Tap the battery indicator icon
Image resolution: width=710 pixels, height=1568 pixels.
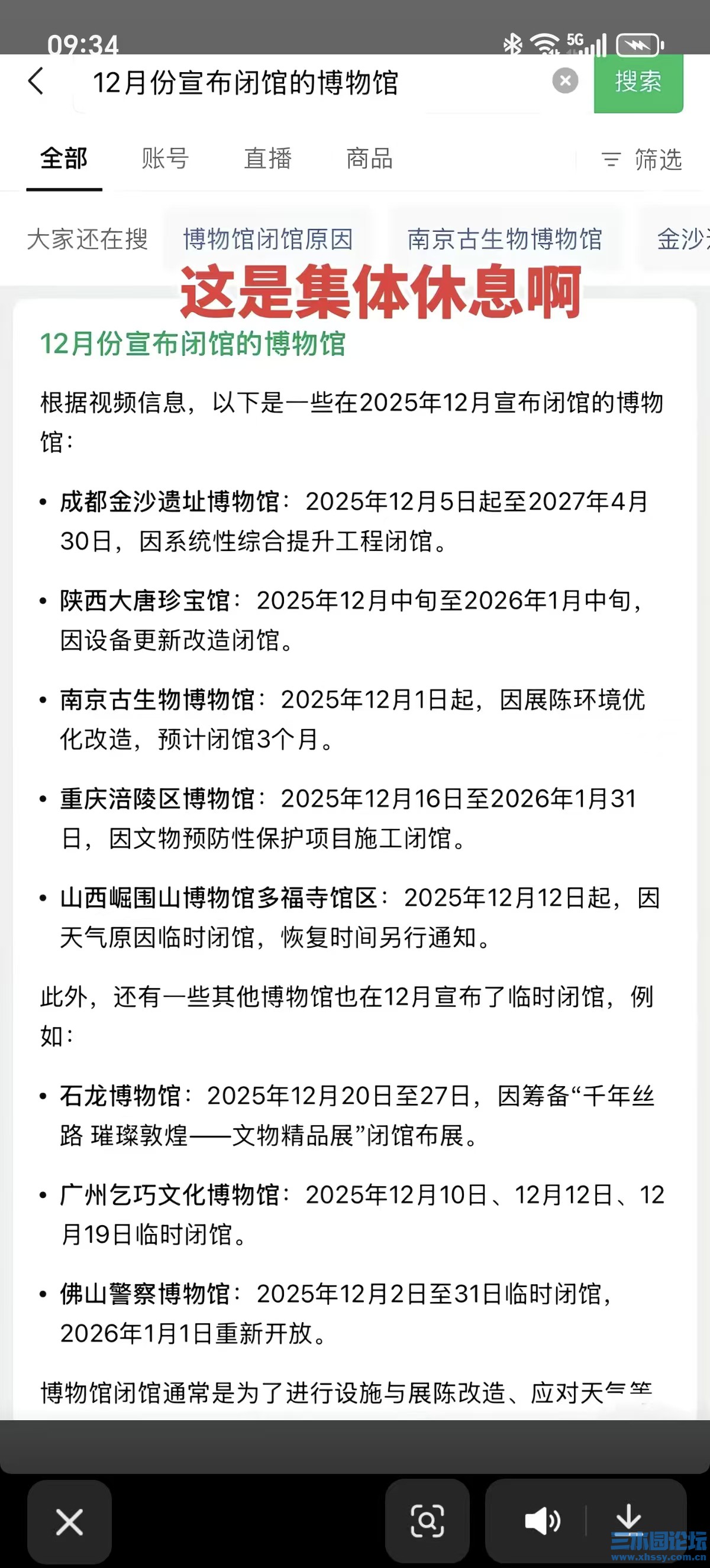tap(635, 41)
